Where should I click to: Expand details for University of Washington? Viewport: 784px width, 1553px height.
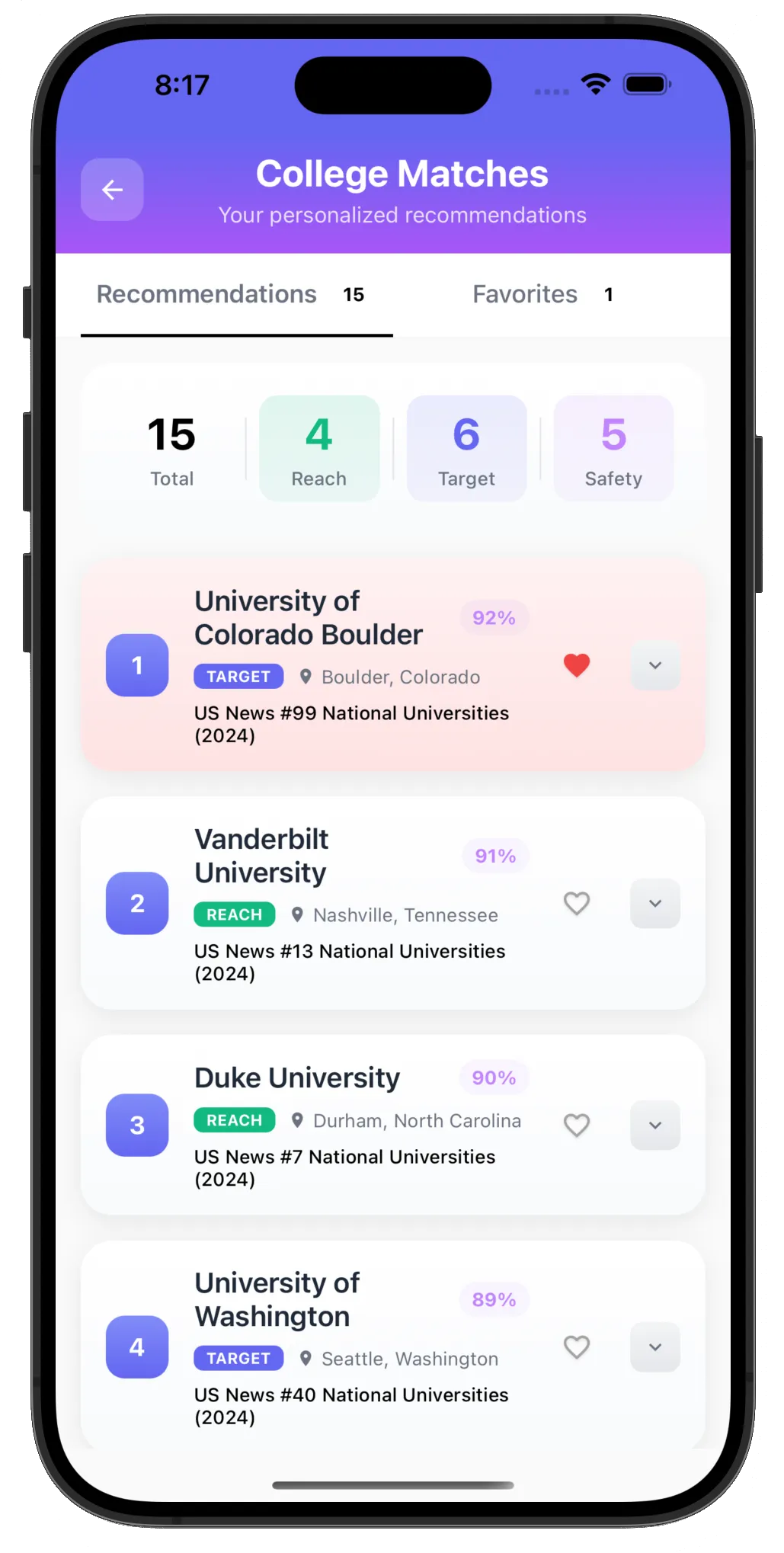coord(654,1346)
